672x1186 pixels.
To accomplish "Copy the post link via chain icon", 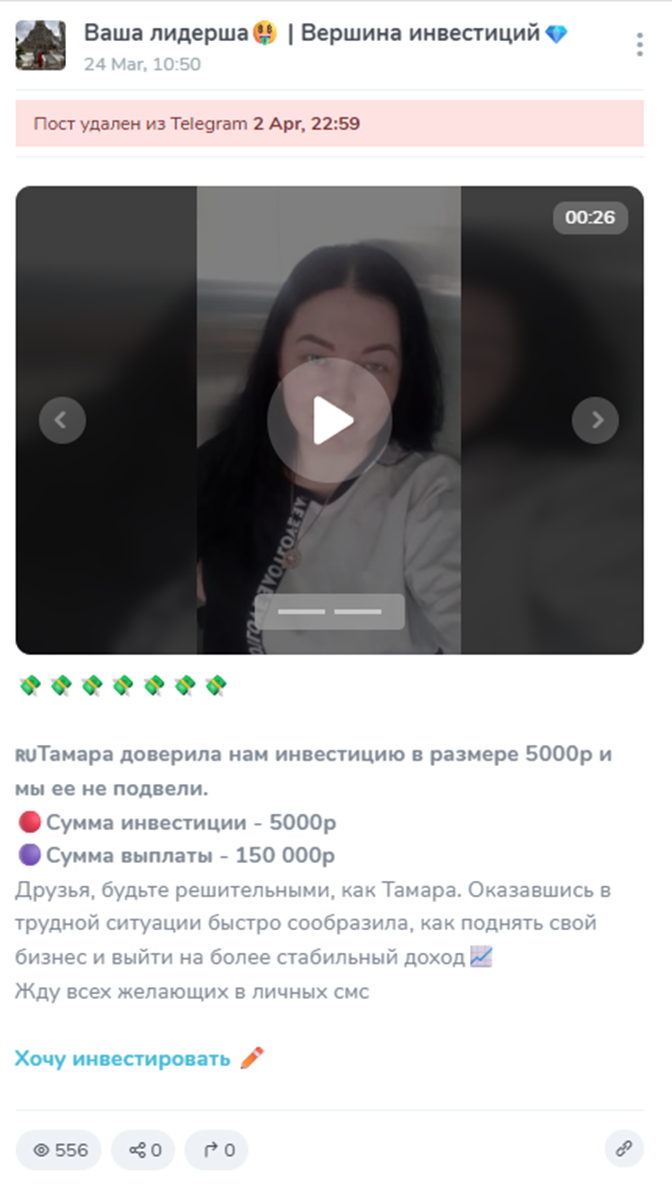I will pos(624,1150).
